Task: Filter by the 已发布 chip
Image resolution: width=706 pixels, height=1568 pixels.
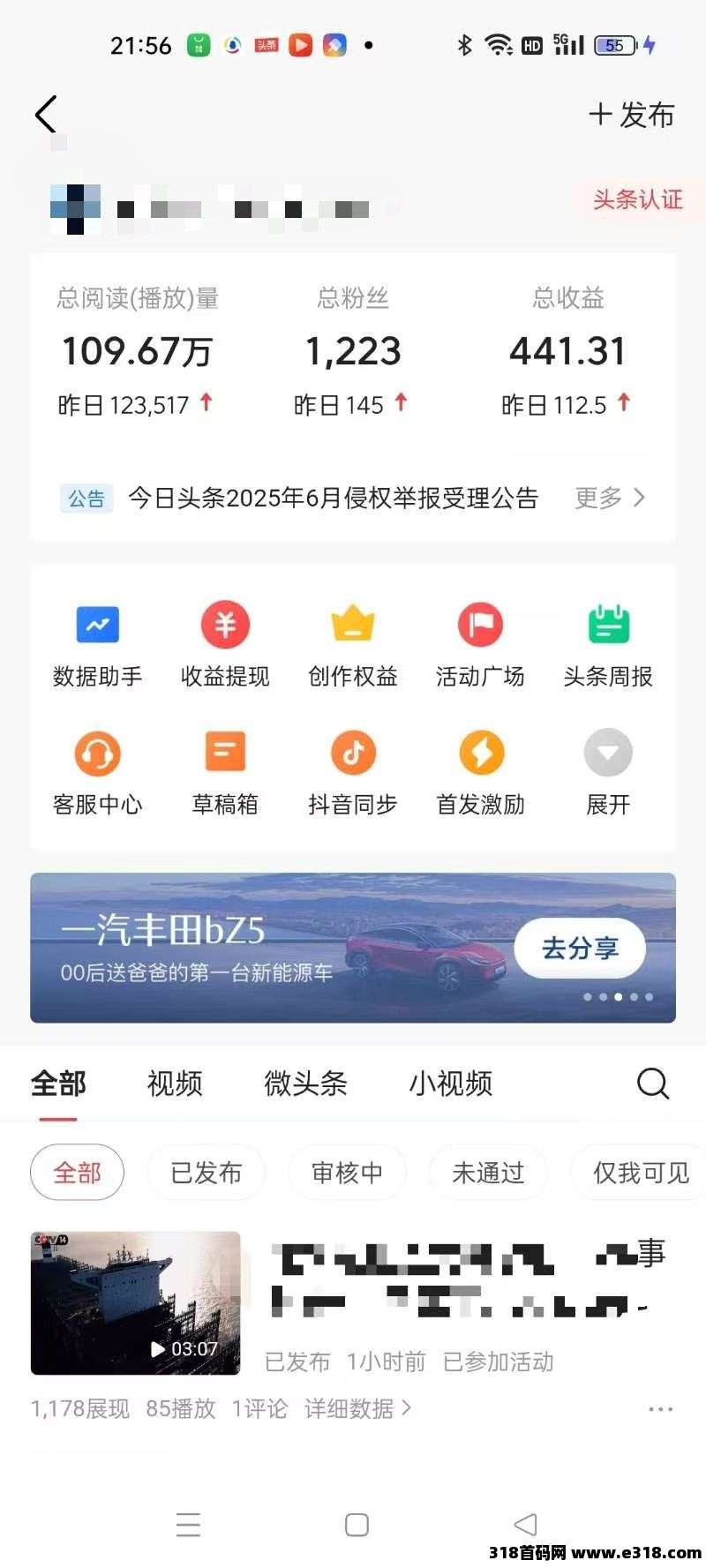Action: 206,1173
